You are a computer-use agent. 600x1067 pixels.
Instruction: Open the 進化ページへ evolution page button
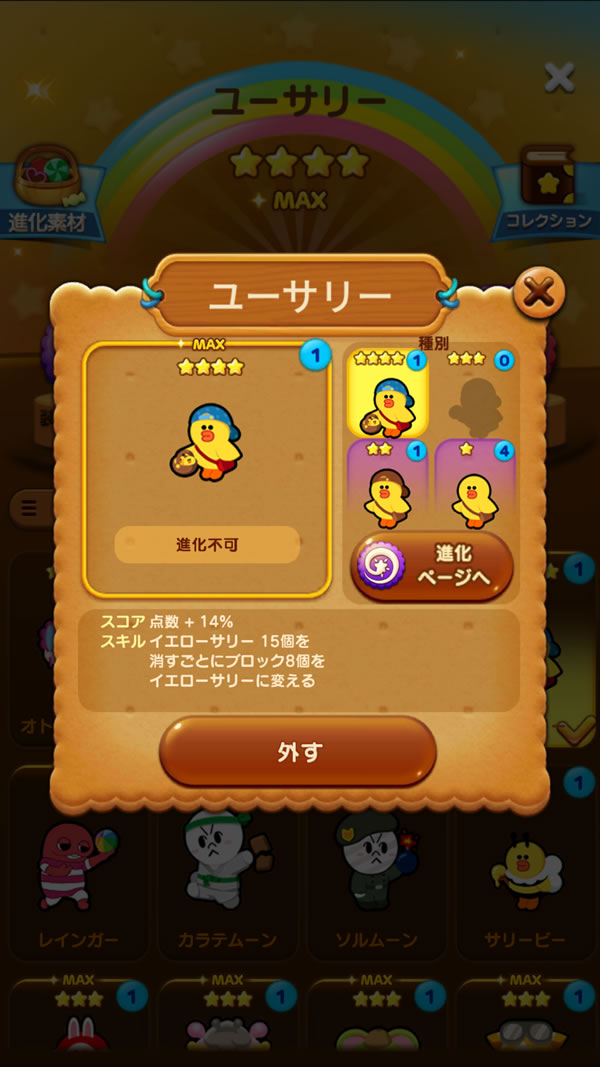(431, 567)
